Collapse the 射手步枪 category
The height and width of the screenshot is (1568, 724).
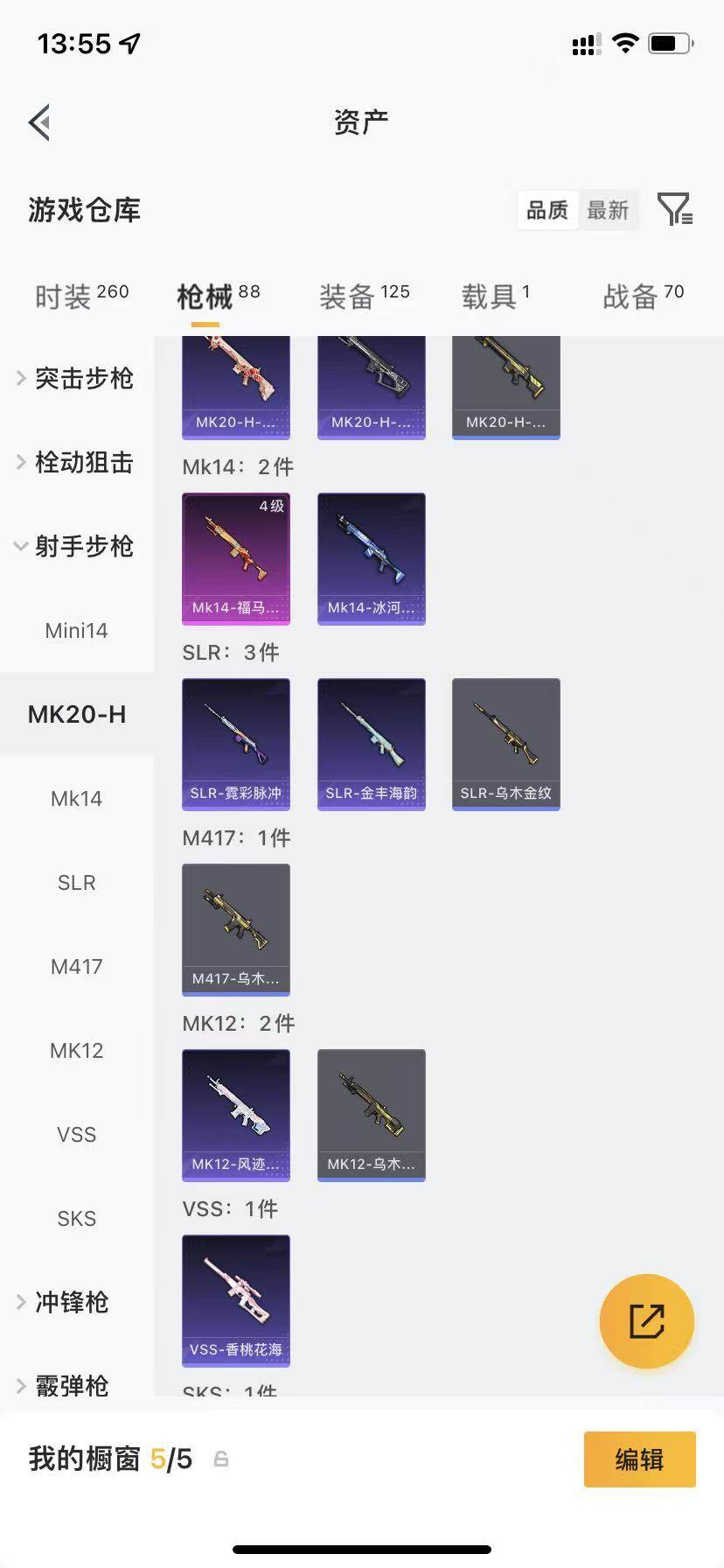tap(76, 546)
